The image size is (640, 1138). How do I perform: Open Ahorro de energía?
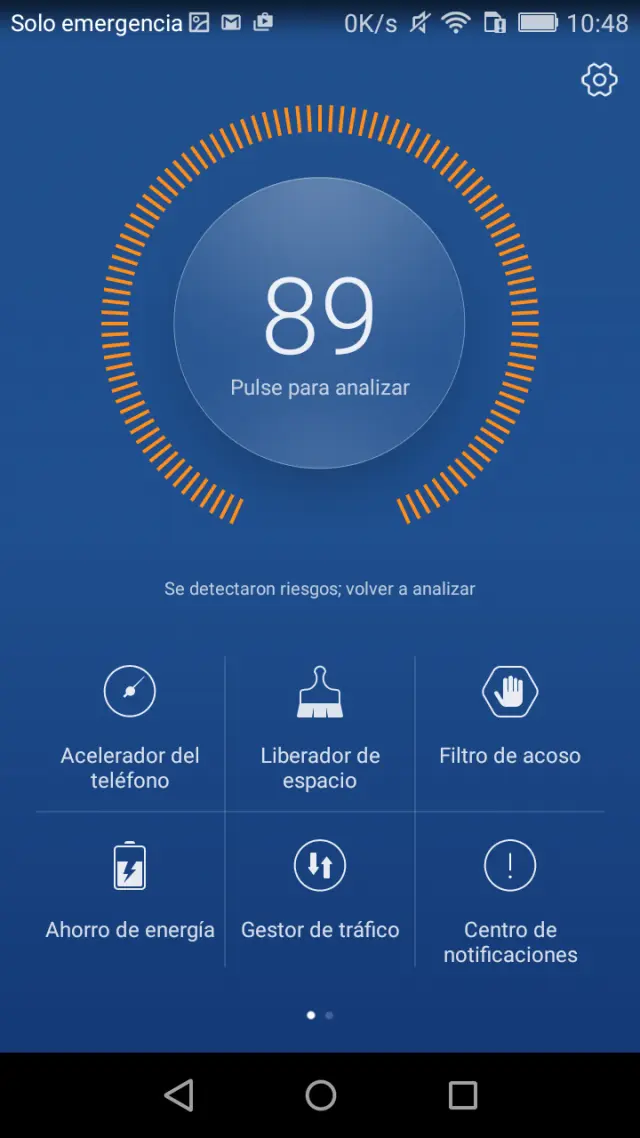click(x=130, y=889)
